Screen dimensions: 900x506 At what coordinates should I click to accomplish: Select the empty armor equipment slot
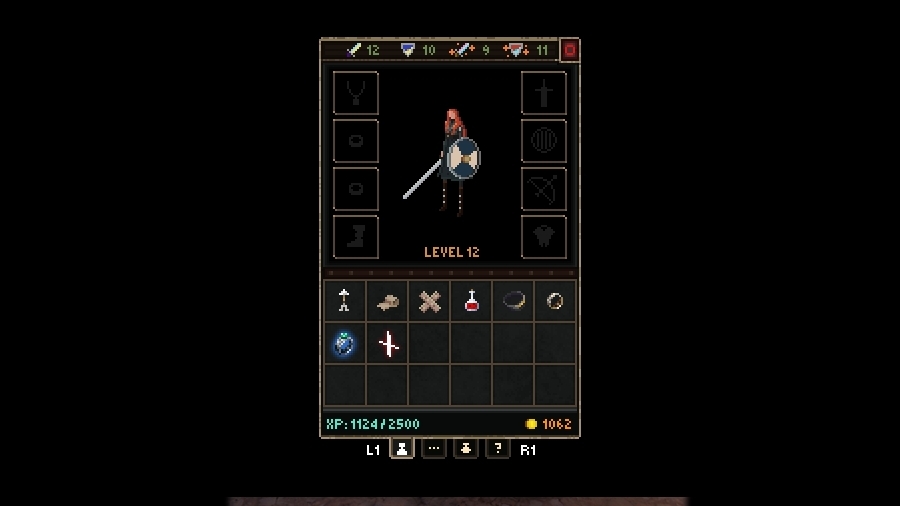(544, 236)
